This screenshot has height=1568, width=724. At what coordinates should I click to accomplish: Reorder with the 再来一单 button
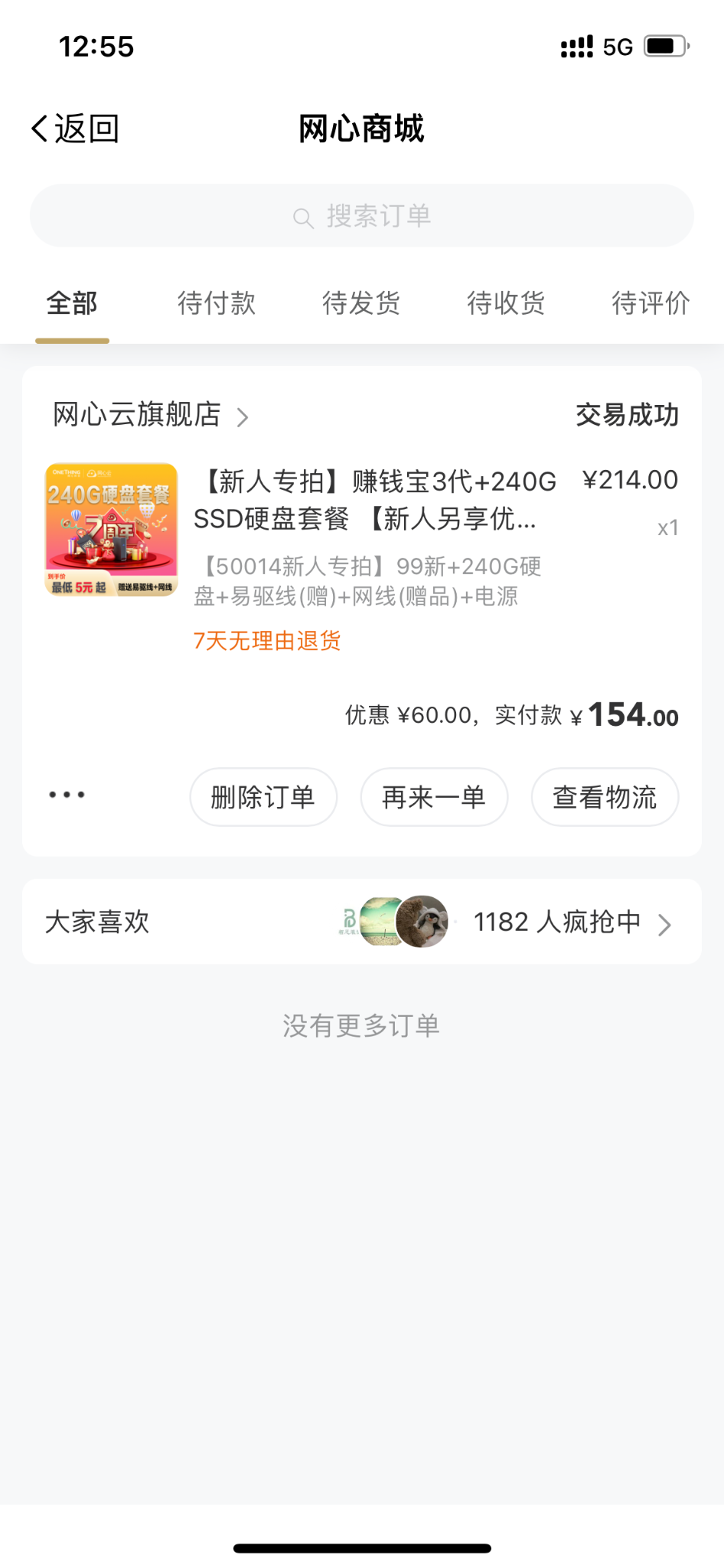tap(434, 798)
